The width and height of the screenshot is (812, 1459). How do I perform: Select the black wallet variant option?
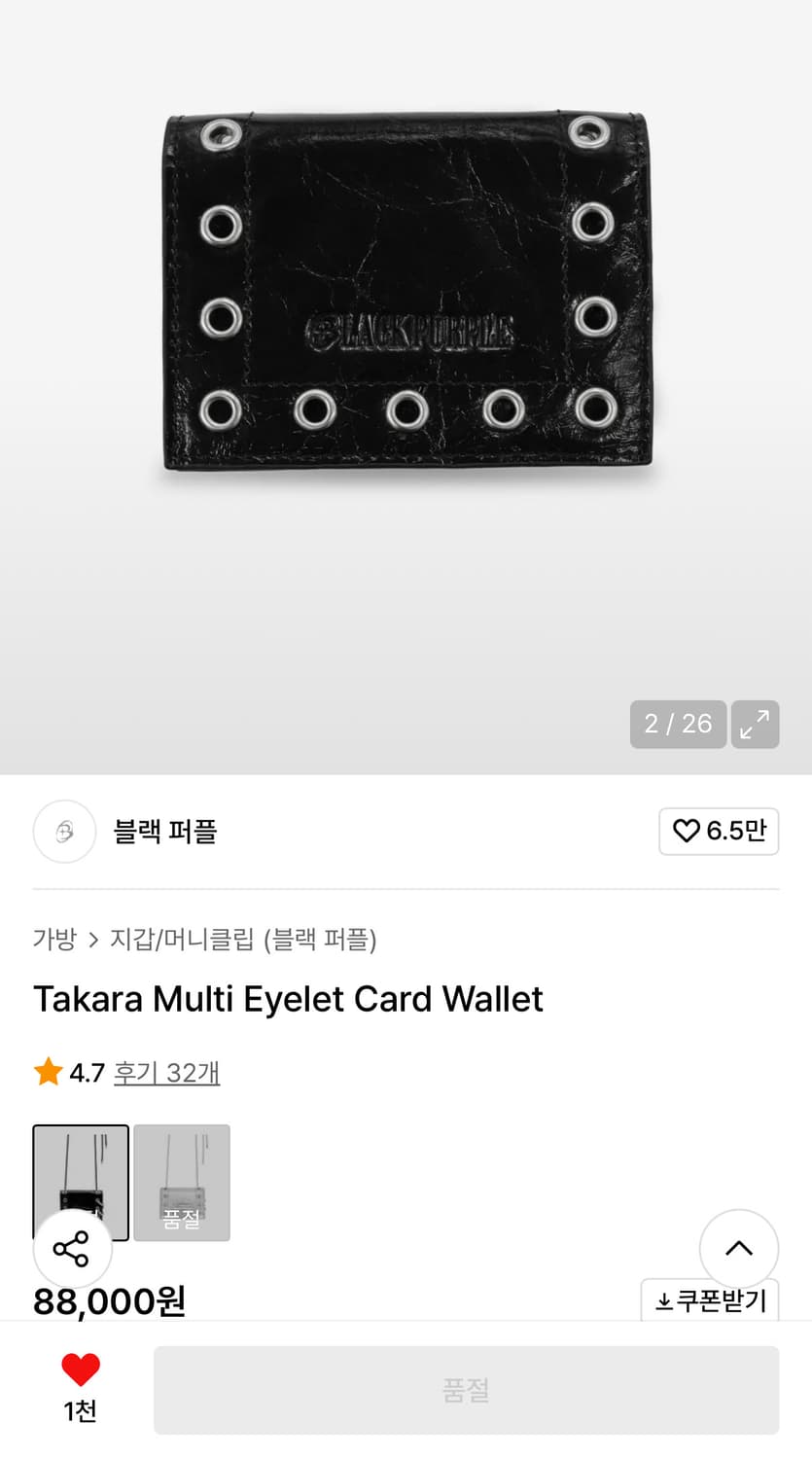coord(81,1183)
